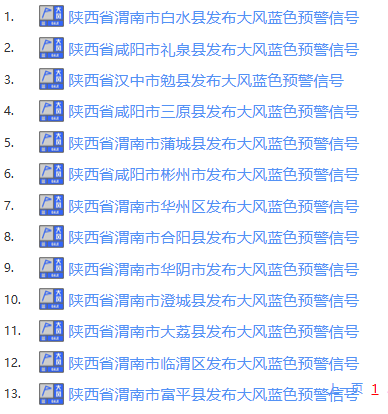
Task: Tap the 合阳县 gale blue warning link
Action: pyautogui.click(x=214, y=237)
